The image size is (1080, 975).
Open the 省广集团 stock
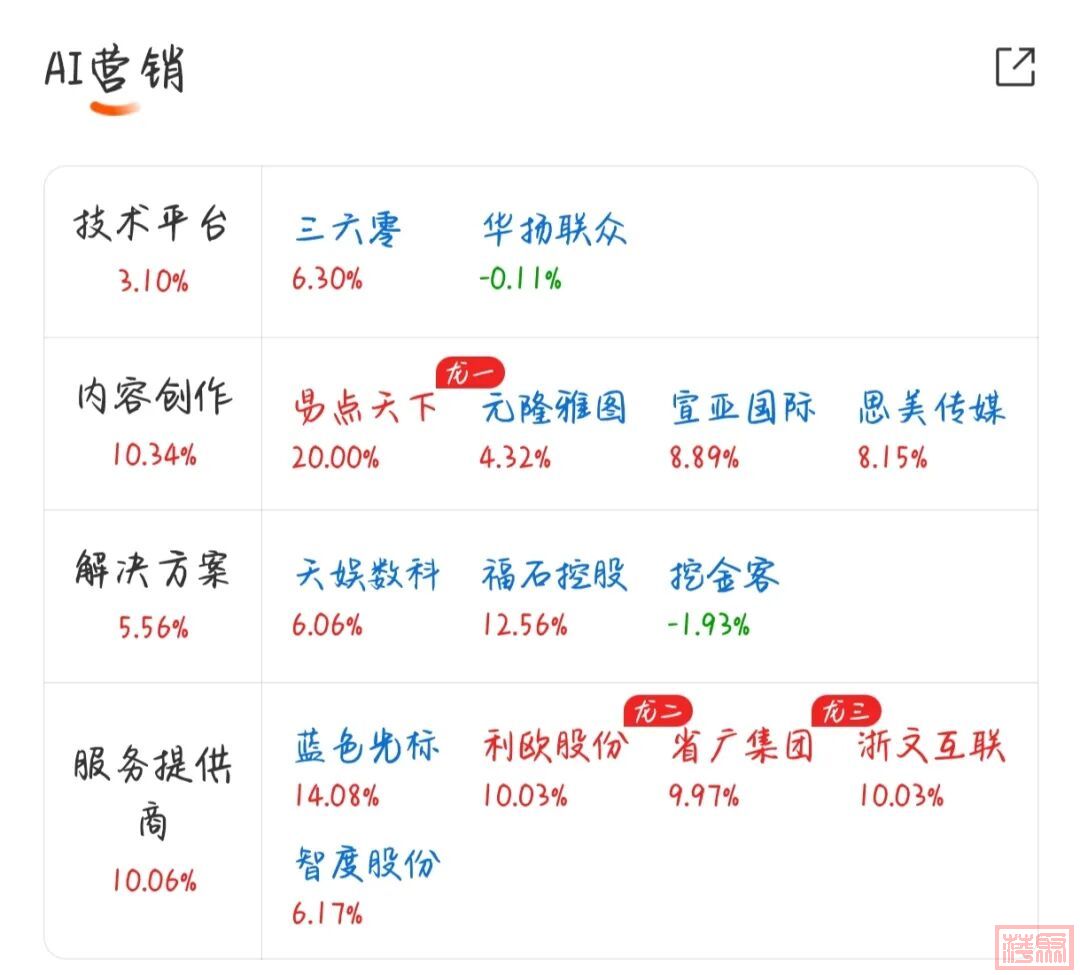743,747
